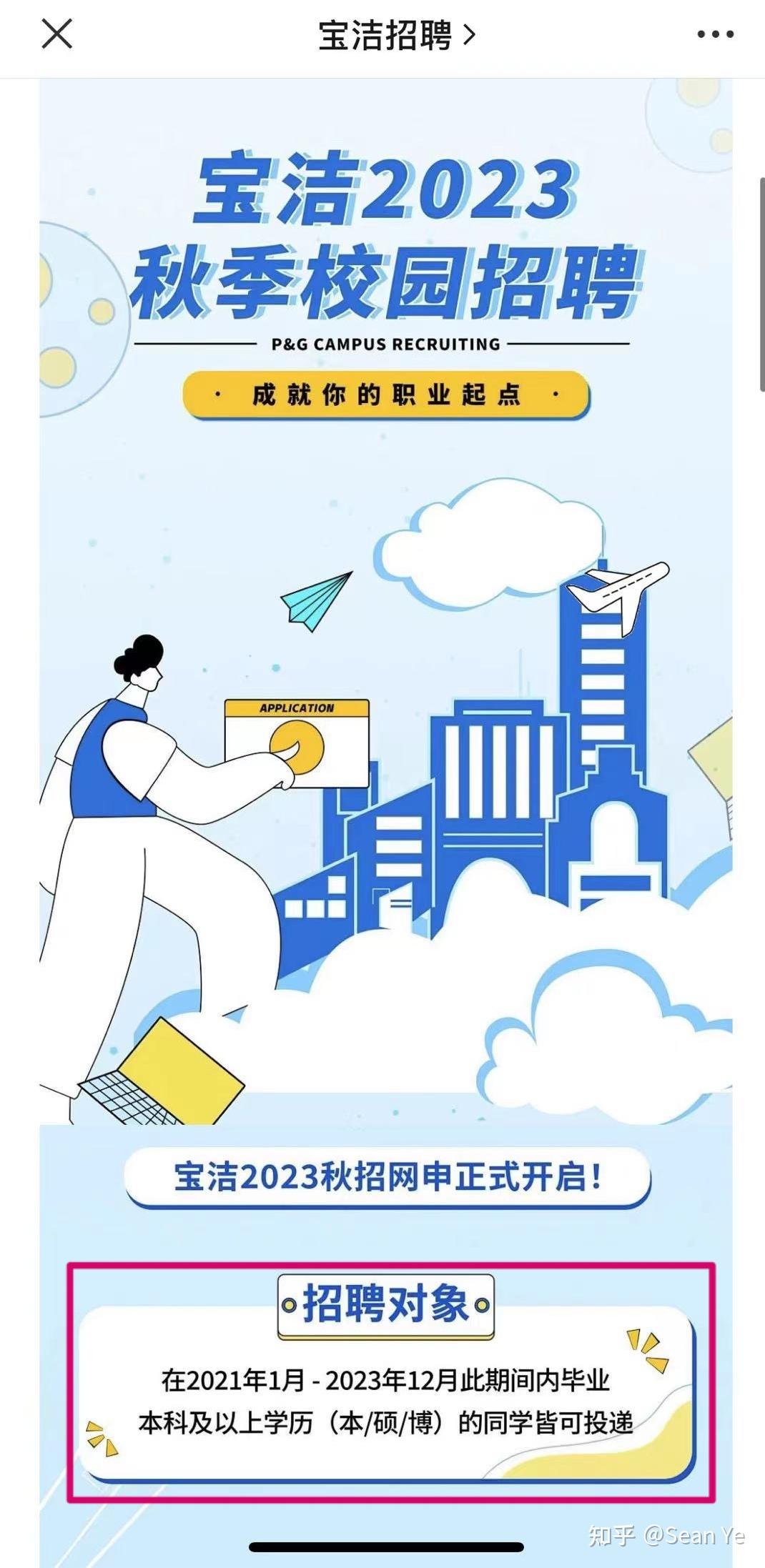765x1568 pixels.
Task: Open the 宝洁招聘 account page from the title
Action: coord(396,35)
